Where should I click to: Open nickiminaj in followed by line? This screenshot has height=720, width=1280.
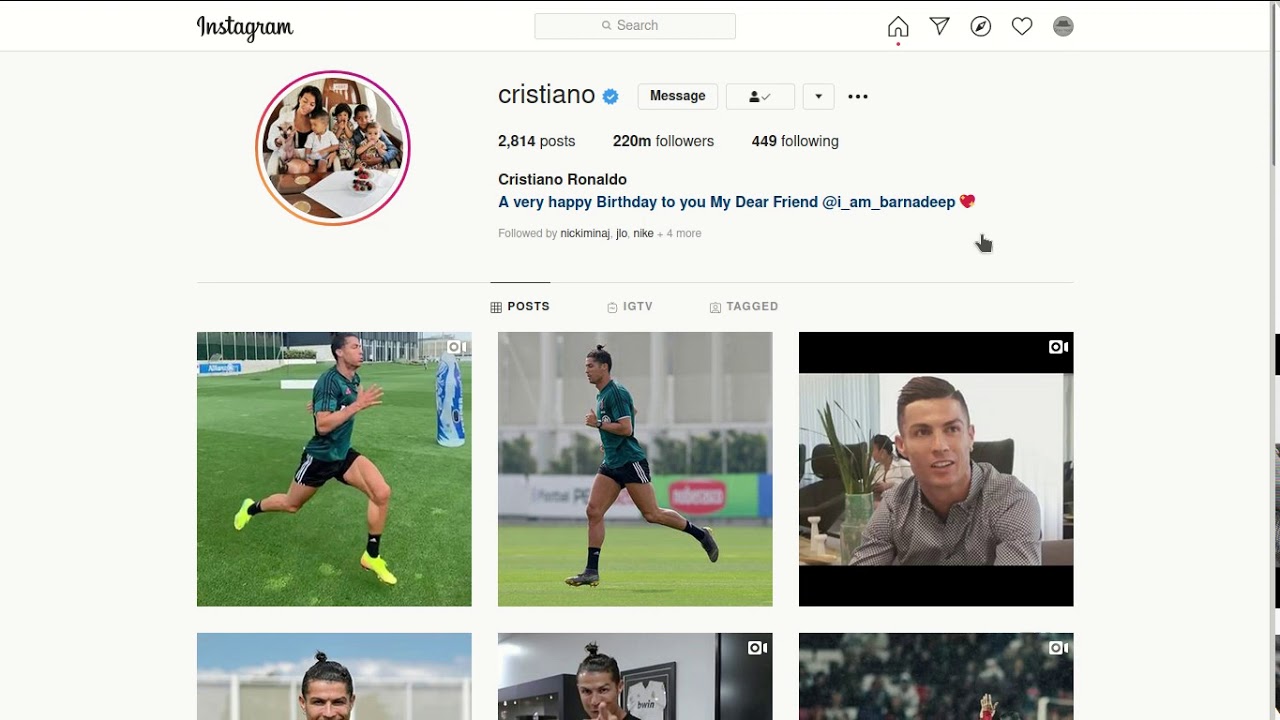584,233
